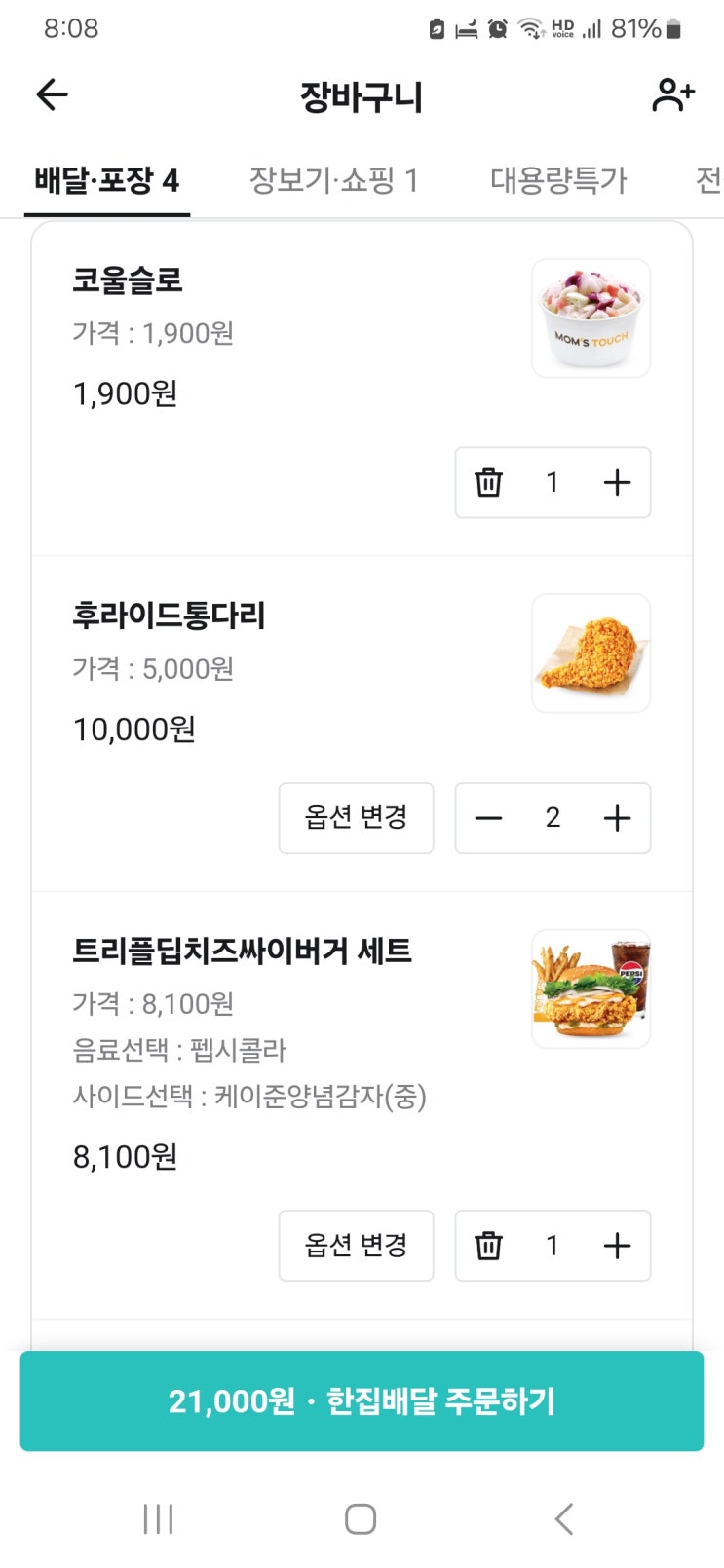This screenshot has width=724, height=1568.
Task: Increase 코울슬로 quantity with plus
Action: (x=617, y=482)
